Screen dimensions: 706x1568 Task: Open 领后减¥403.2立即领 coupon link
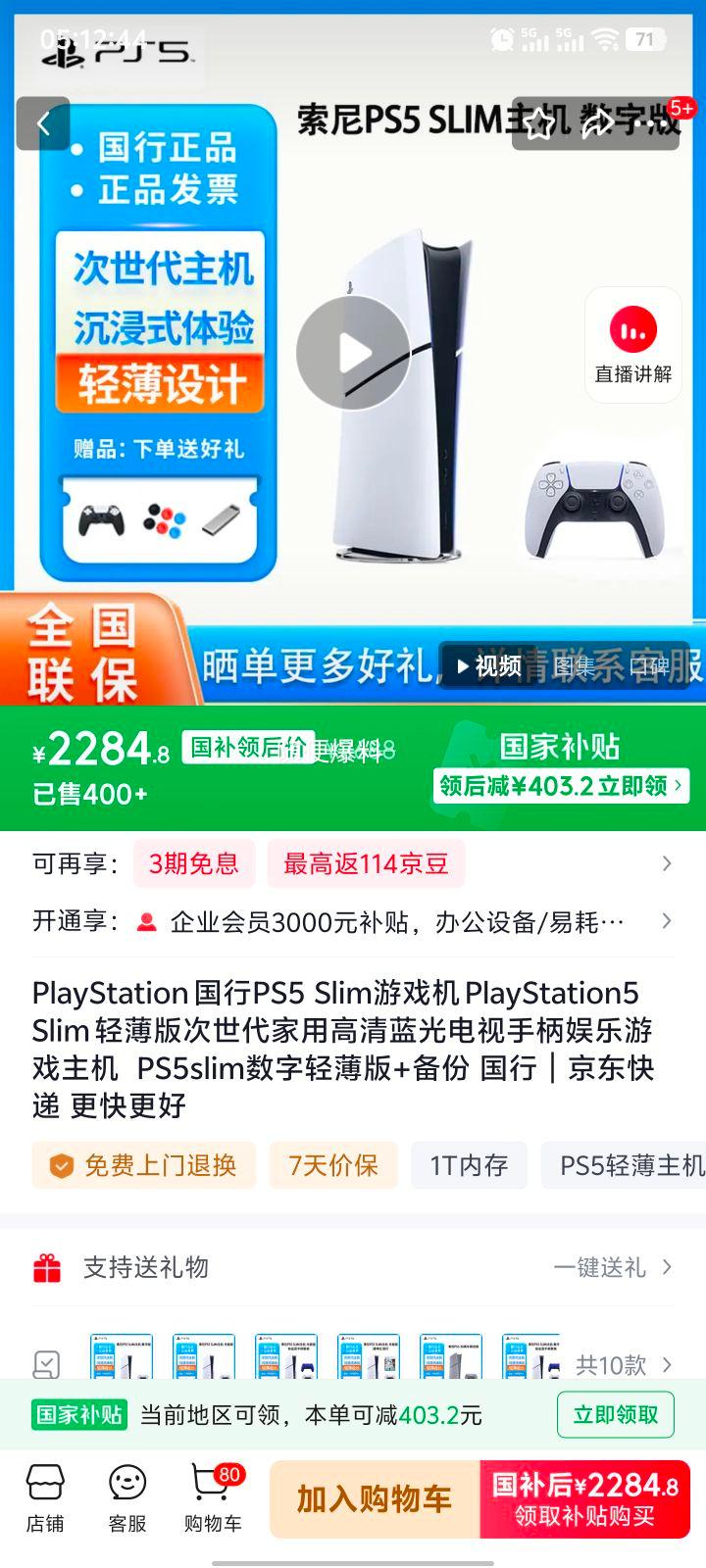561,786
